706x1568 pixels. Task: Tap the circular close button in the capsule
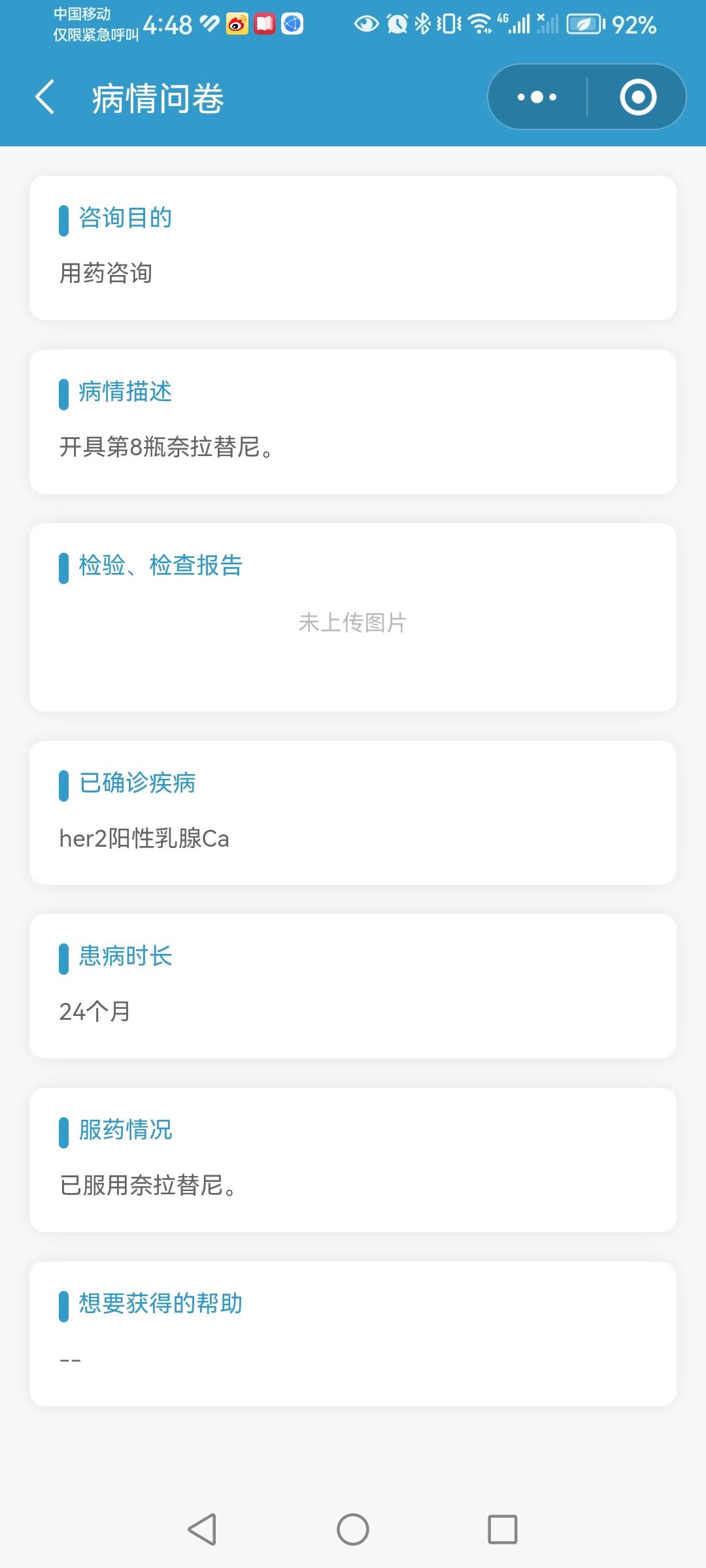coord(637,97)
